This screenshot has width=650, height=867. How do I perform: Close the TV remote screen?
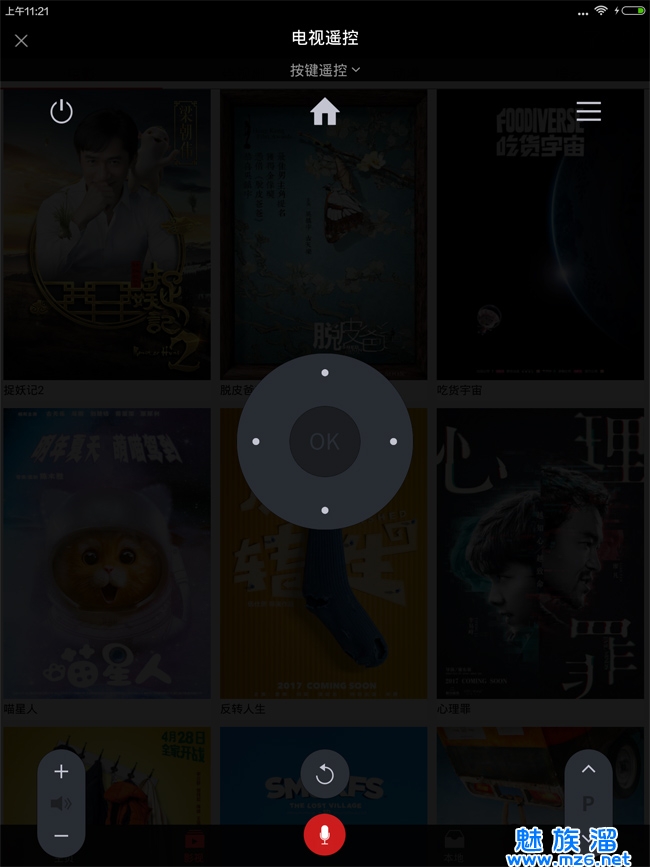(21, 40)
